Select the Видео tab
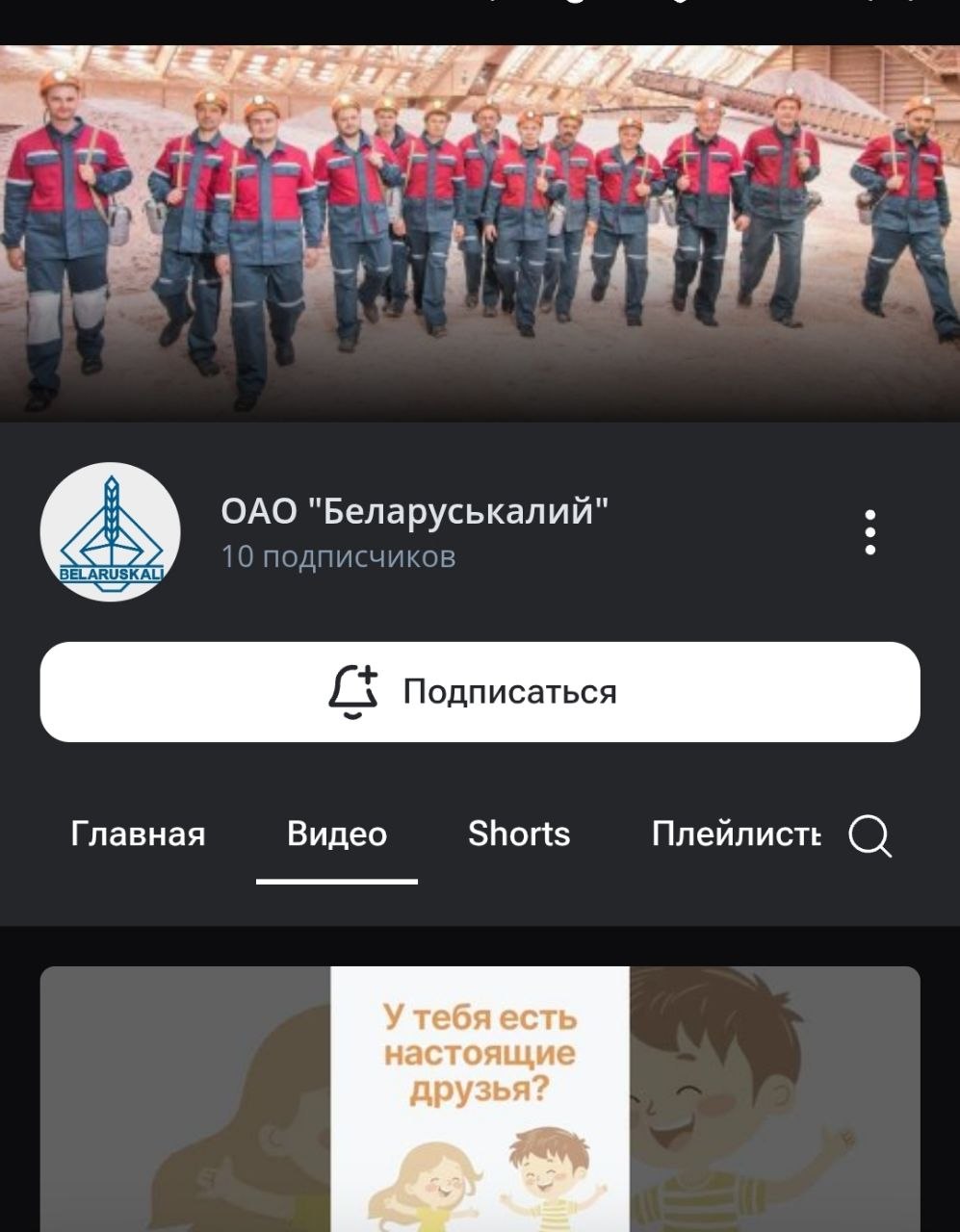Viewport: 960px width, 1232px height. (x=337, y=834)
